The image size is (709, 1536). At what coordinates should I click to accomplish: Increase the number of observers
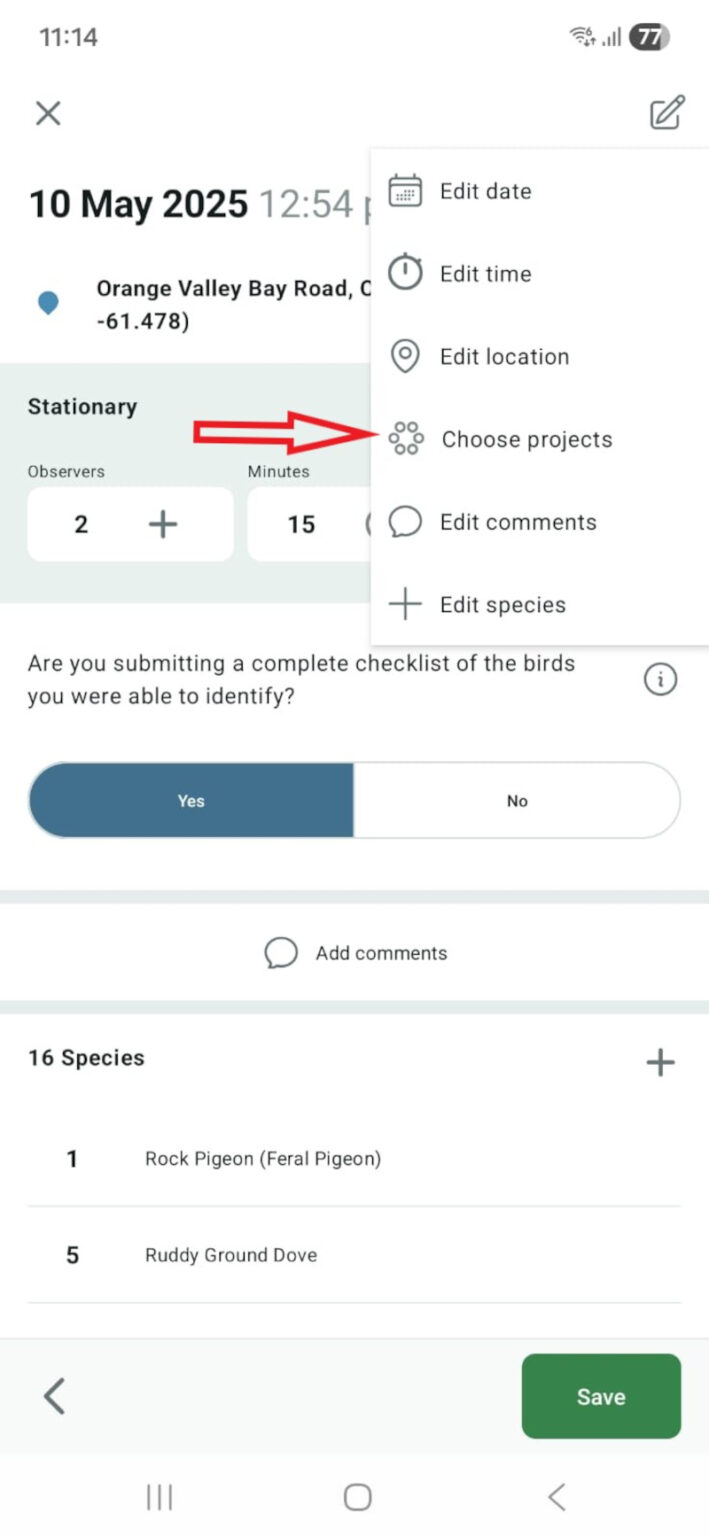[163, 524]
